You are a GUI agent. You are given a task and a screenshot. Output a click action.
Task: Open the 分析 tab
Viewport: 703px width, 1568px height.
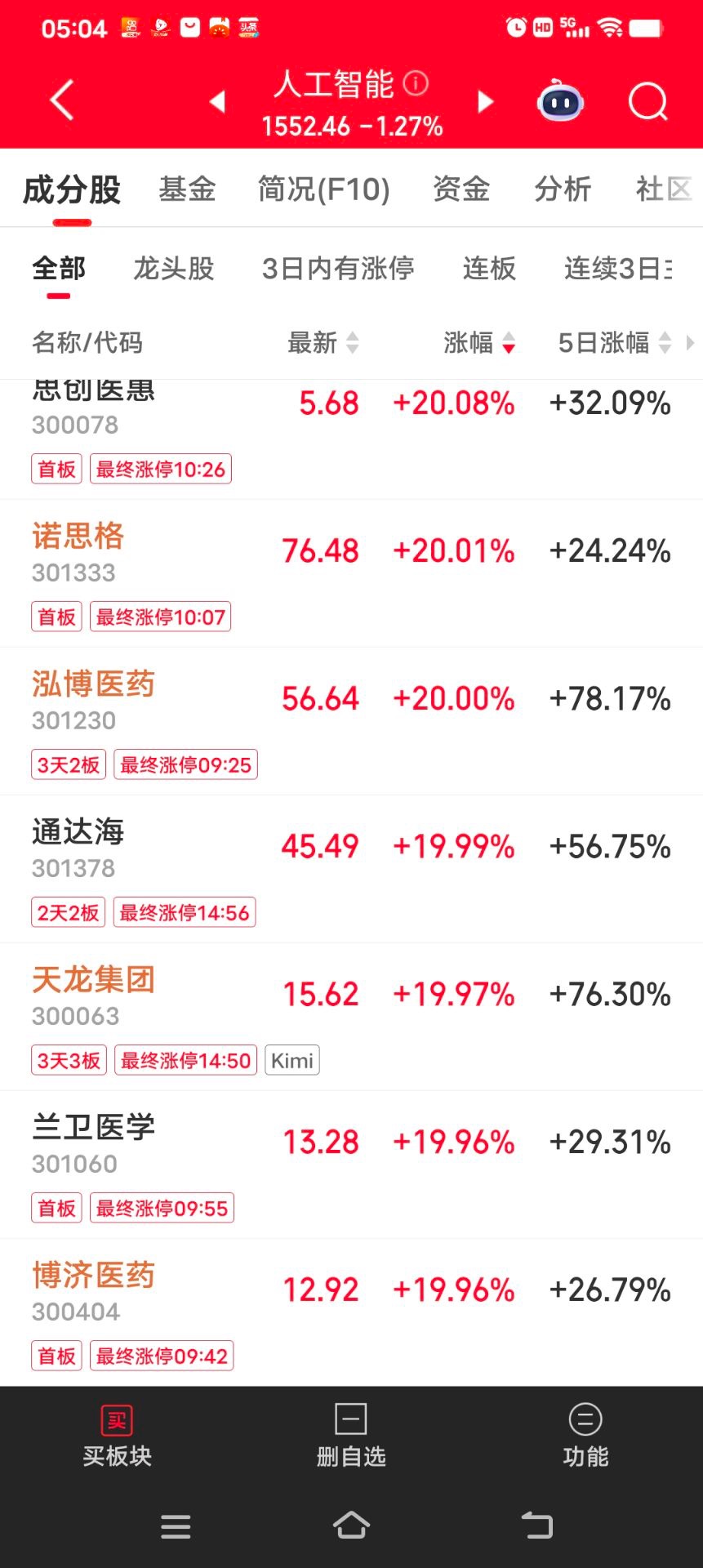pyautogui.click(x=563, y=189)
